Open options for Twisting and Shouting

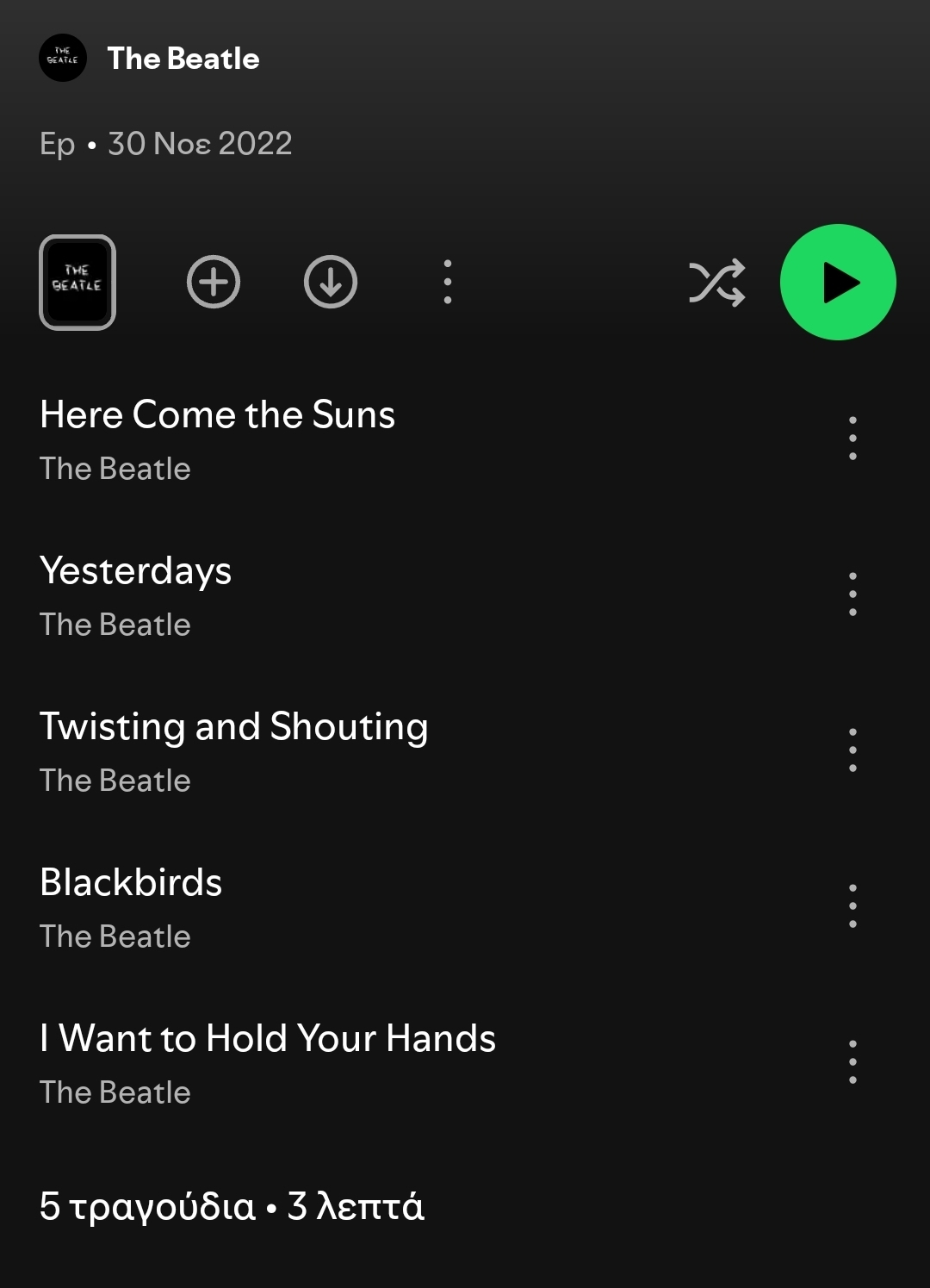[x=852, y=750]
